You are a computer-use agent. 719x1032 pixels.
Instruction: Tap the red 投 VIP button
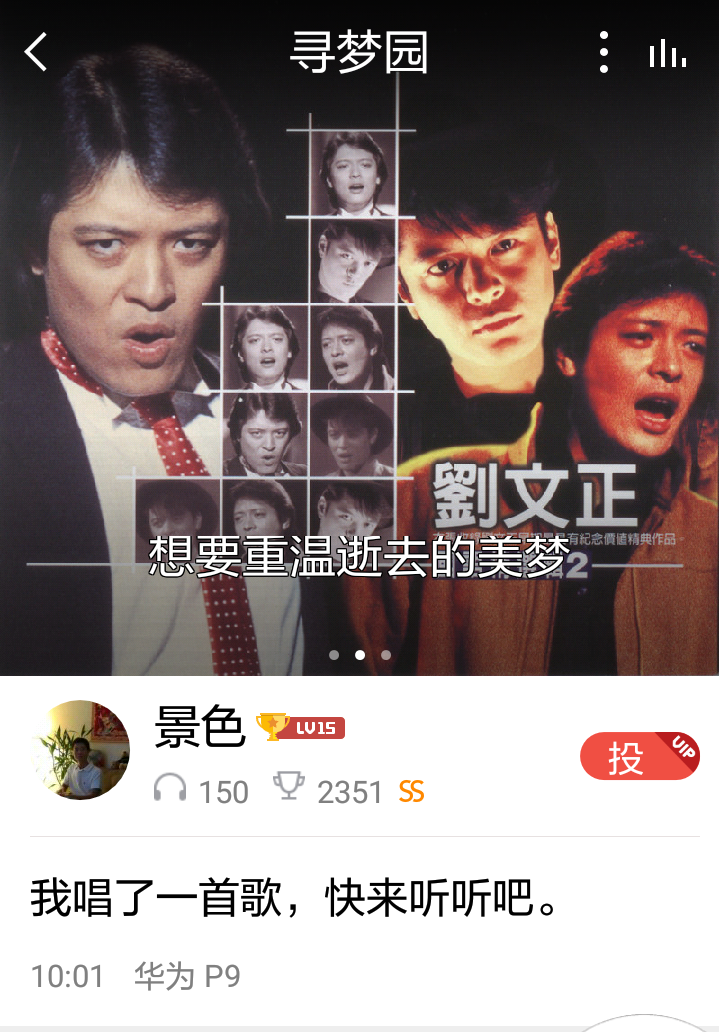pyautogui.click(x=639, y=757)
